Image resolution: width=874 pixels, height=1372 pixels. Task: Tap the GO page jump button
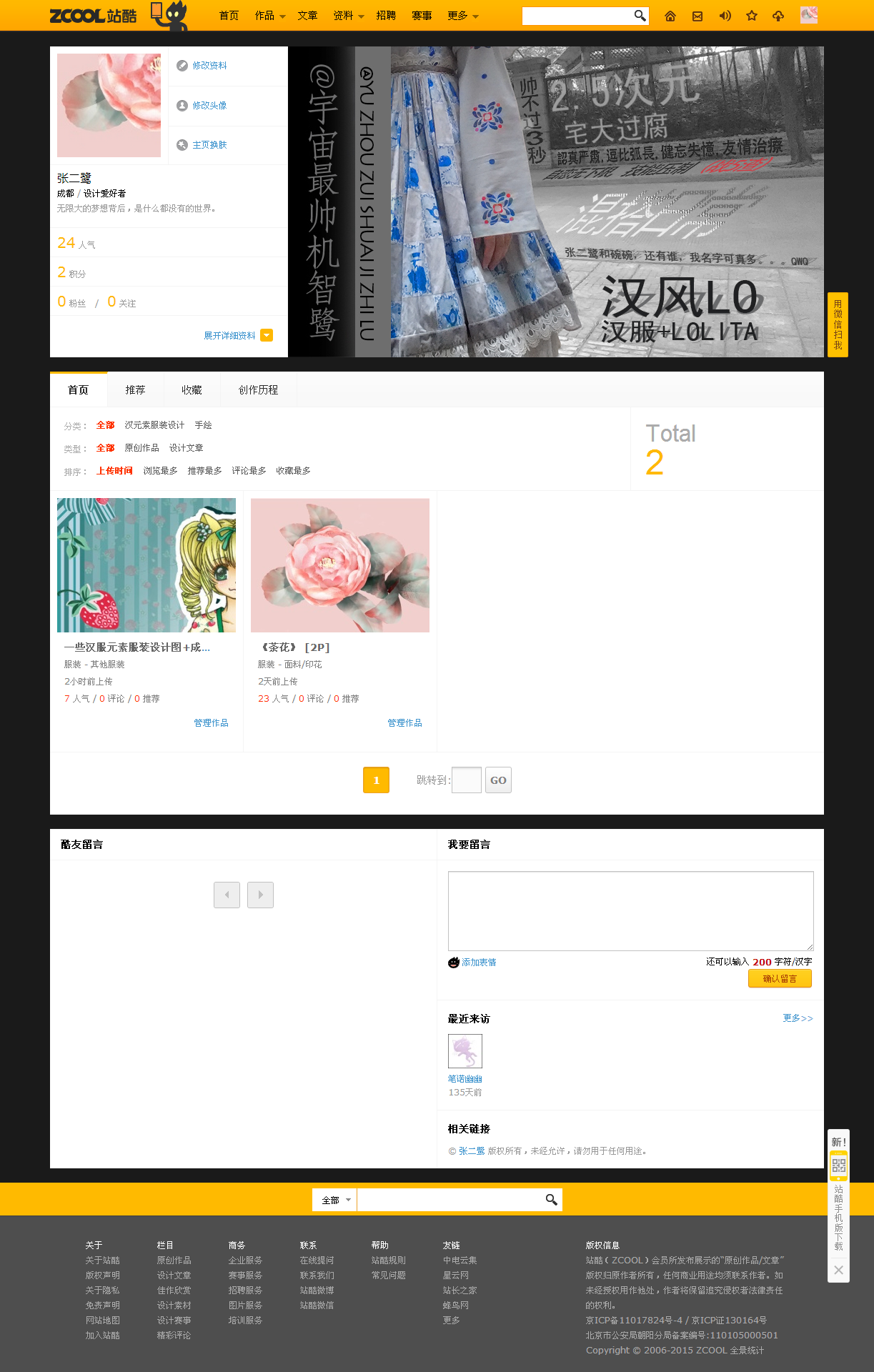point(498,780)
